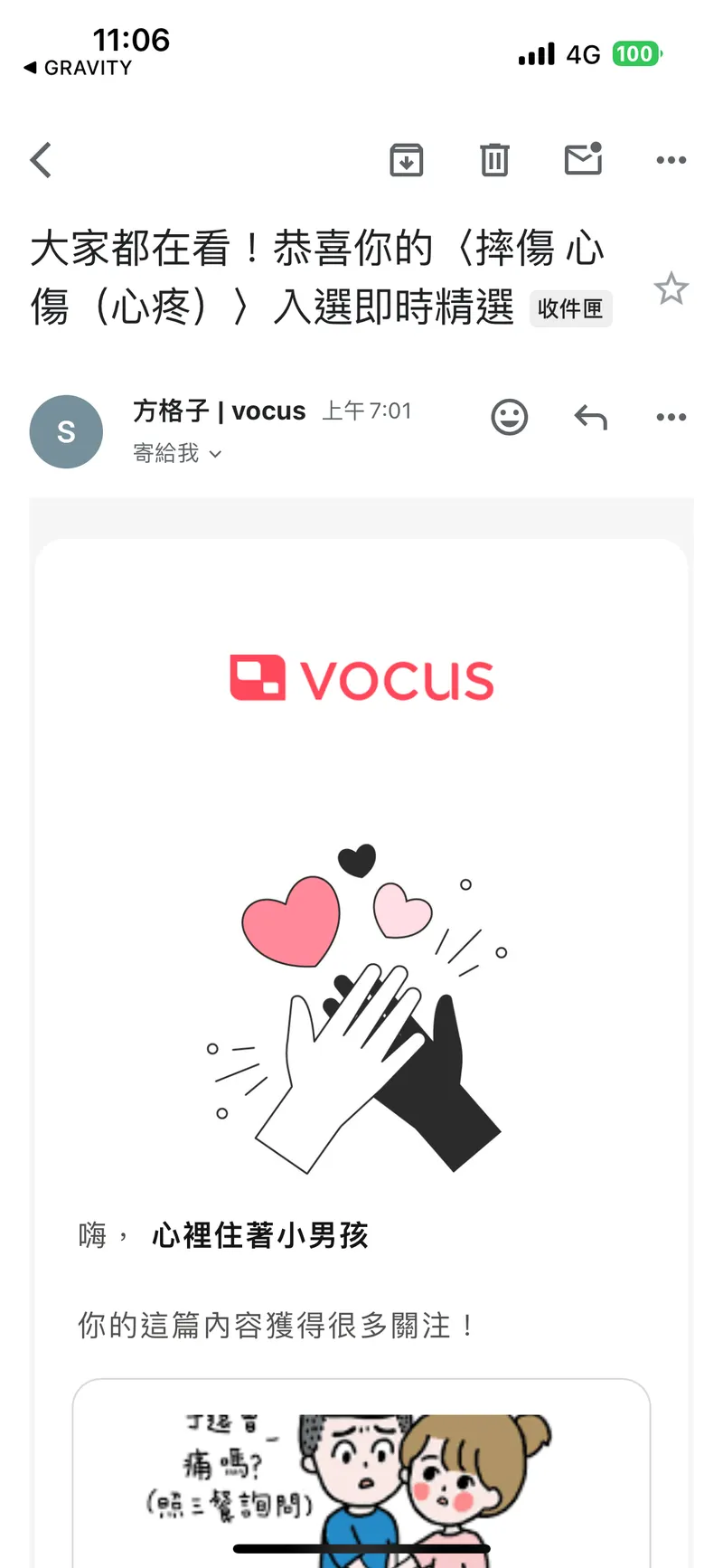Mark the email as unread

pos(583,159)
